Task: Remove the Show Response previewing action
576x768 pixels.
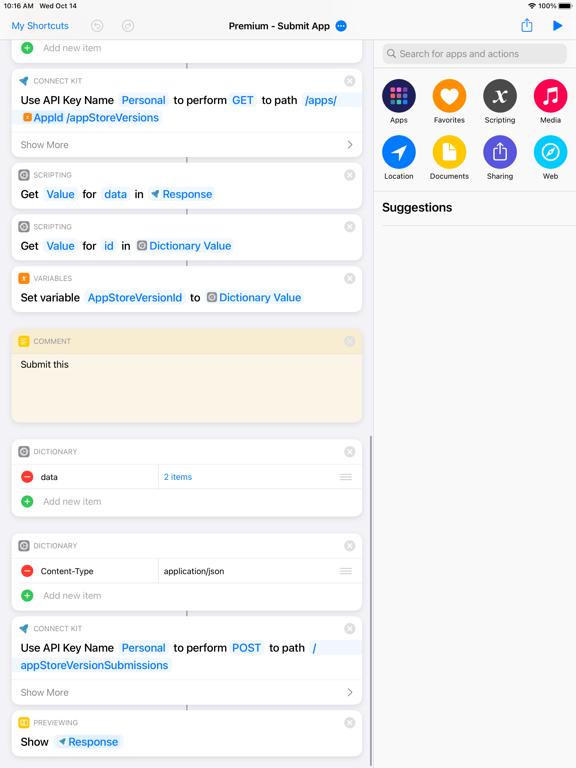Action: point(350,723)
